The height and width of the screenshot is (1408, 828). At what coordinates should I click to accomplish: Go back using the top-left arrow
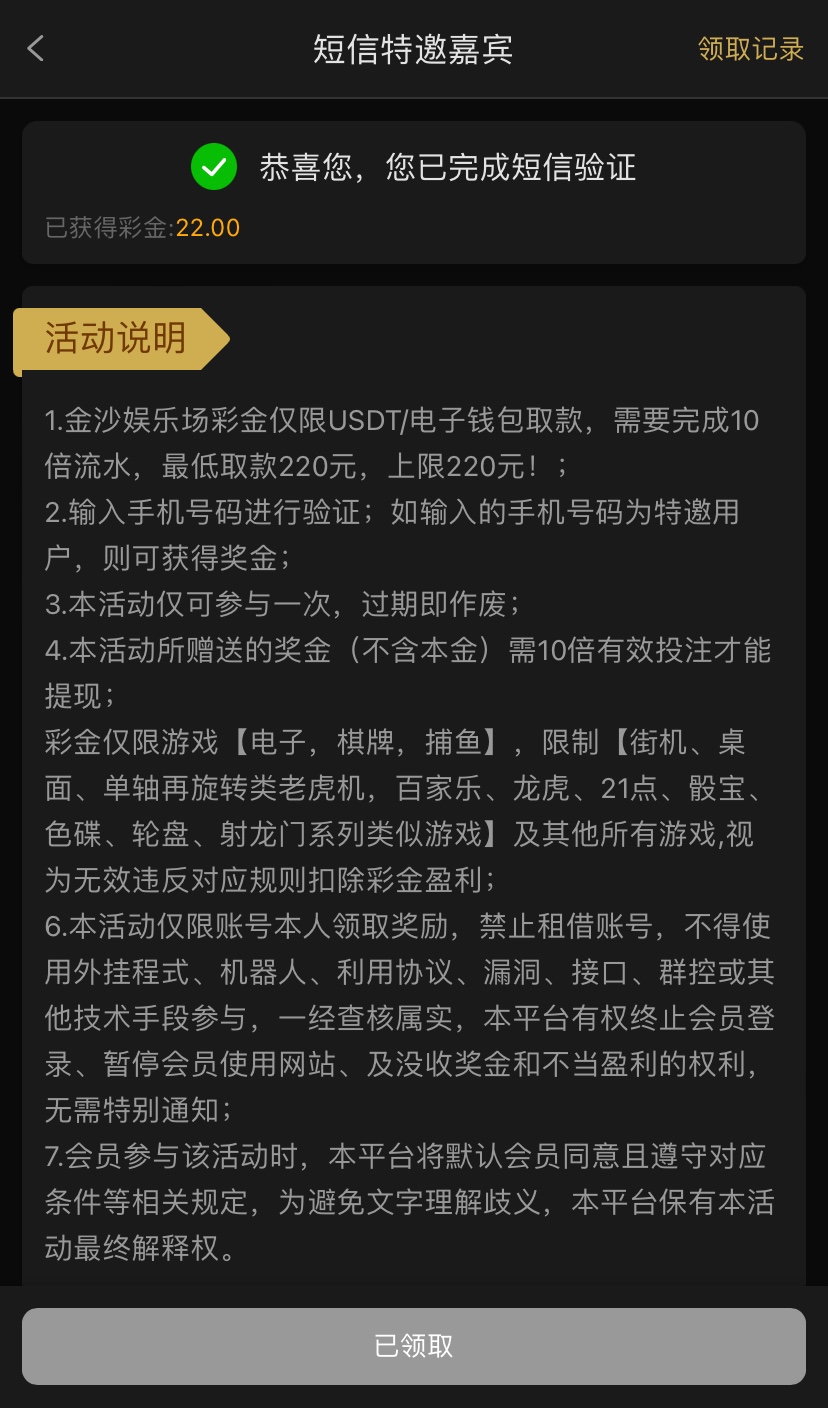point(36,48)
